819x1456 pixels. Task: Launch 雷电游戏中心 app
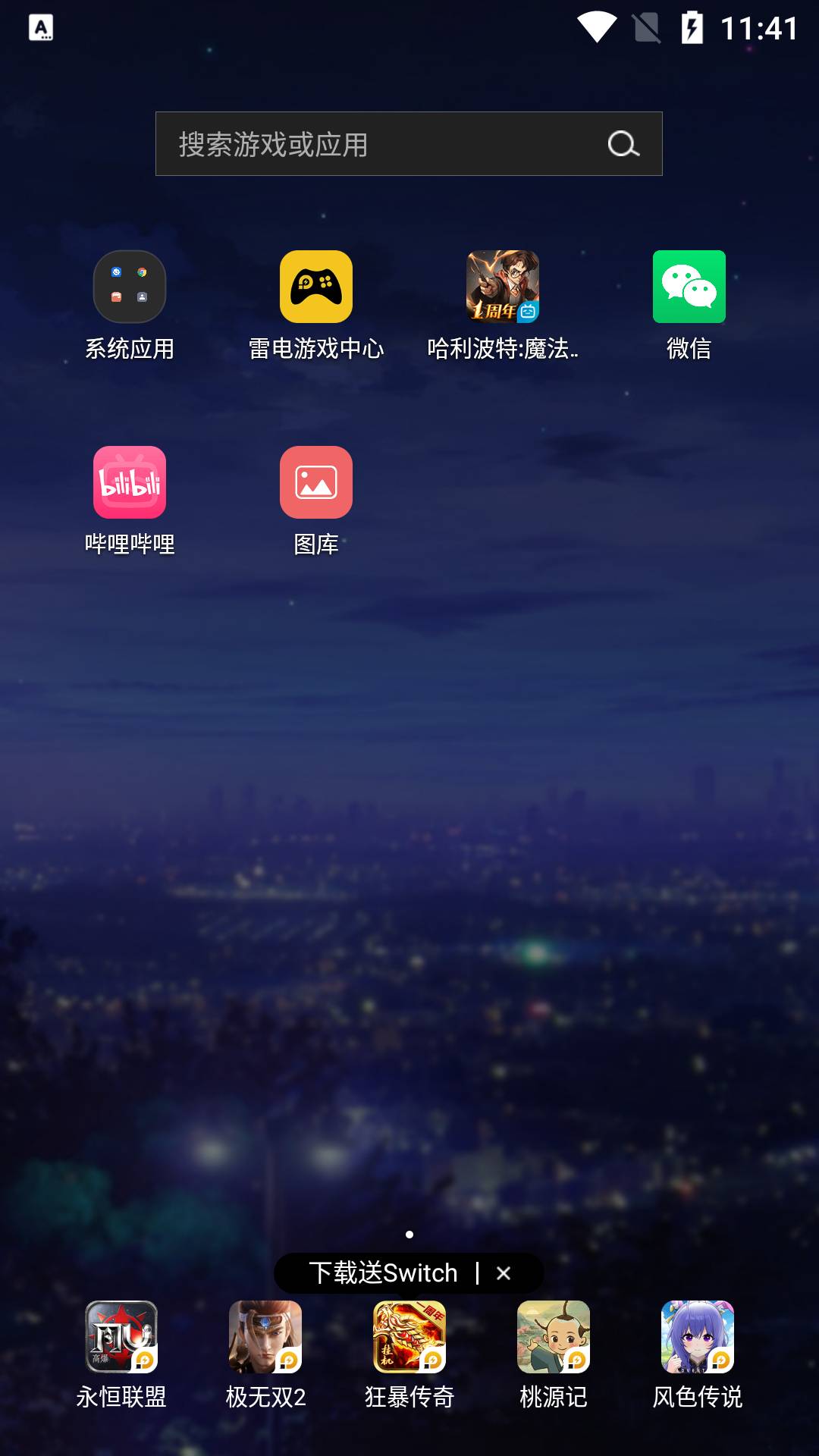pos(316,287)
